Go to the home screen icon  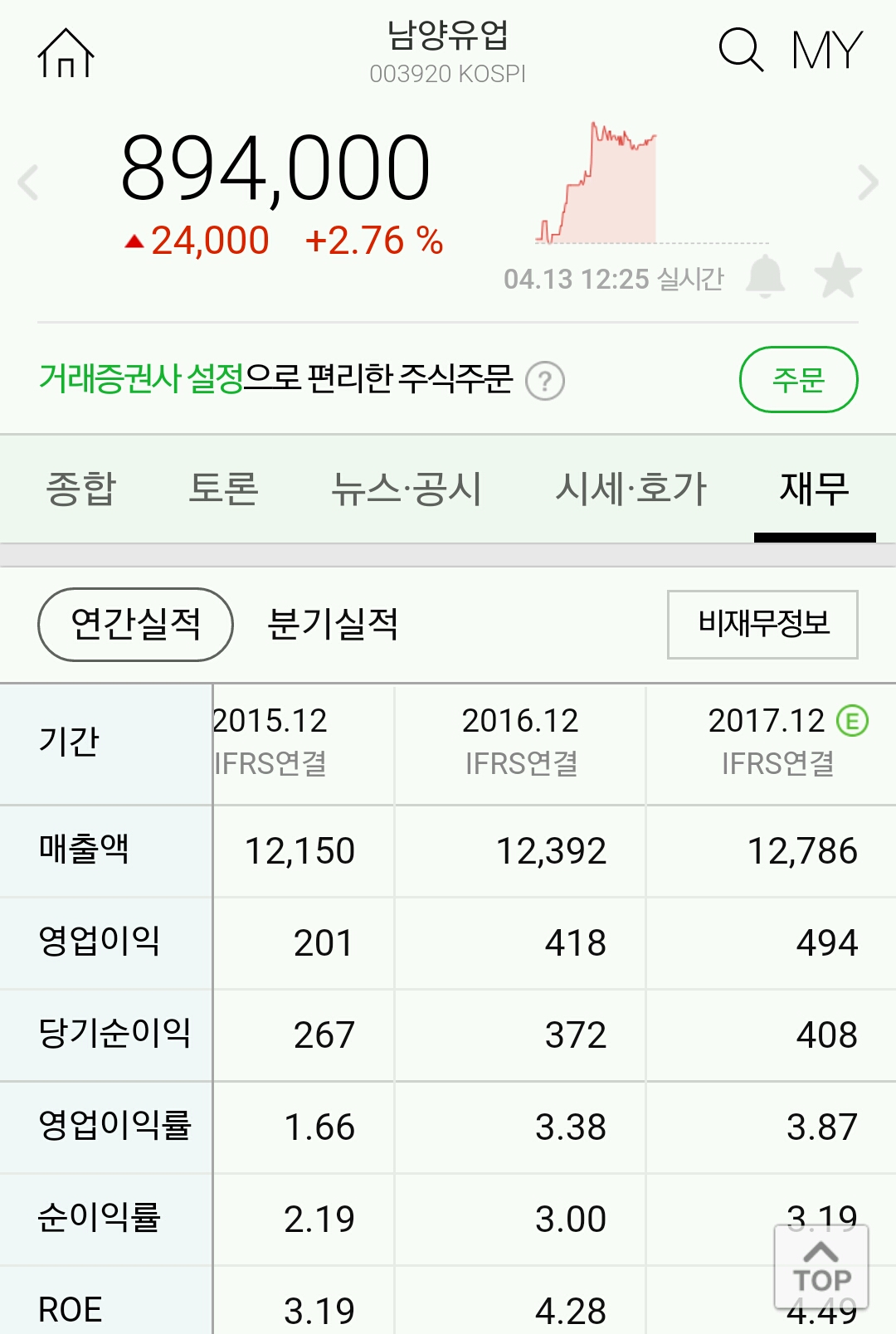tap(66, 53)
